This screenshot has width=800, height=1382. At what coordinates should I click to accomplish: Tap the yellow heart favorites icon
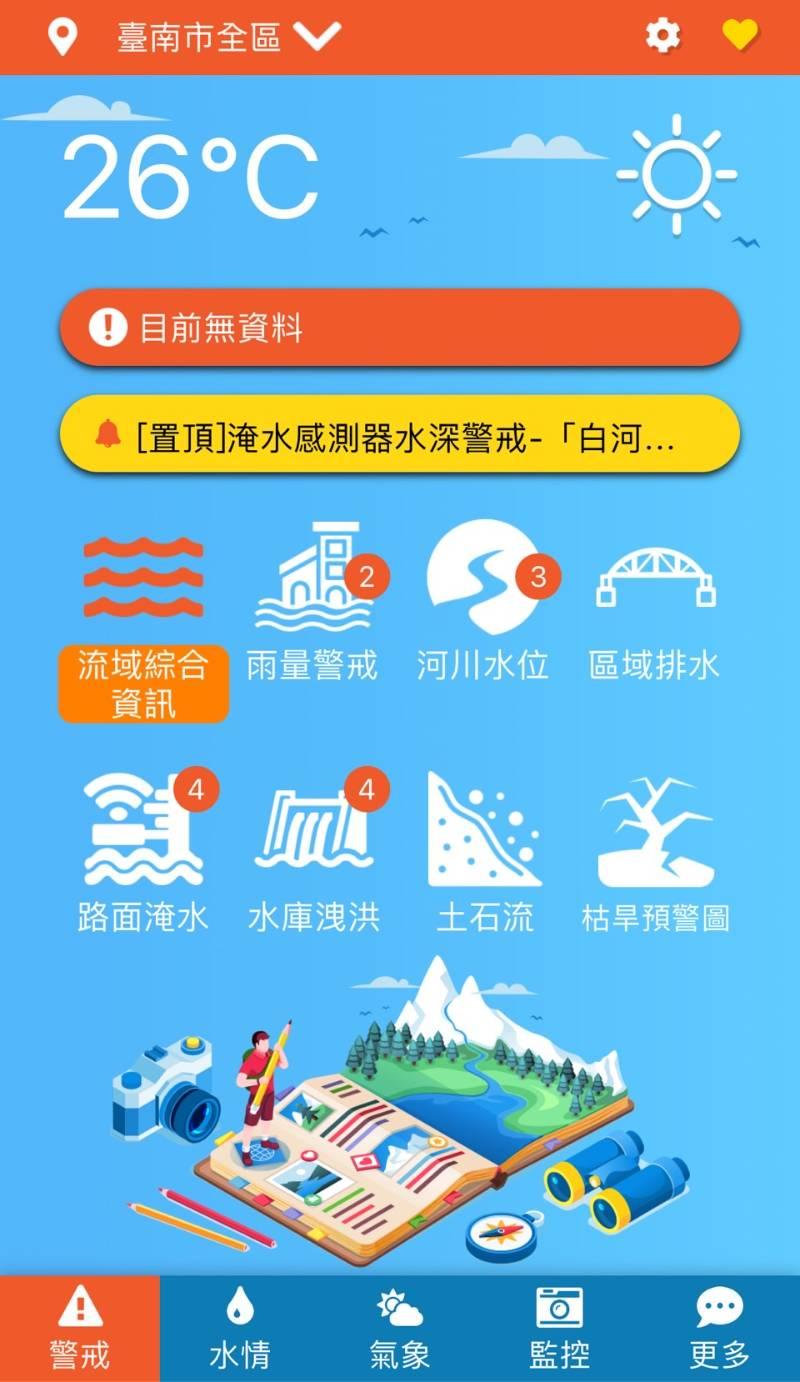740,37
